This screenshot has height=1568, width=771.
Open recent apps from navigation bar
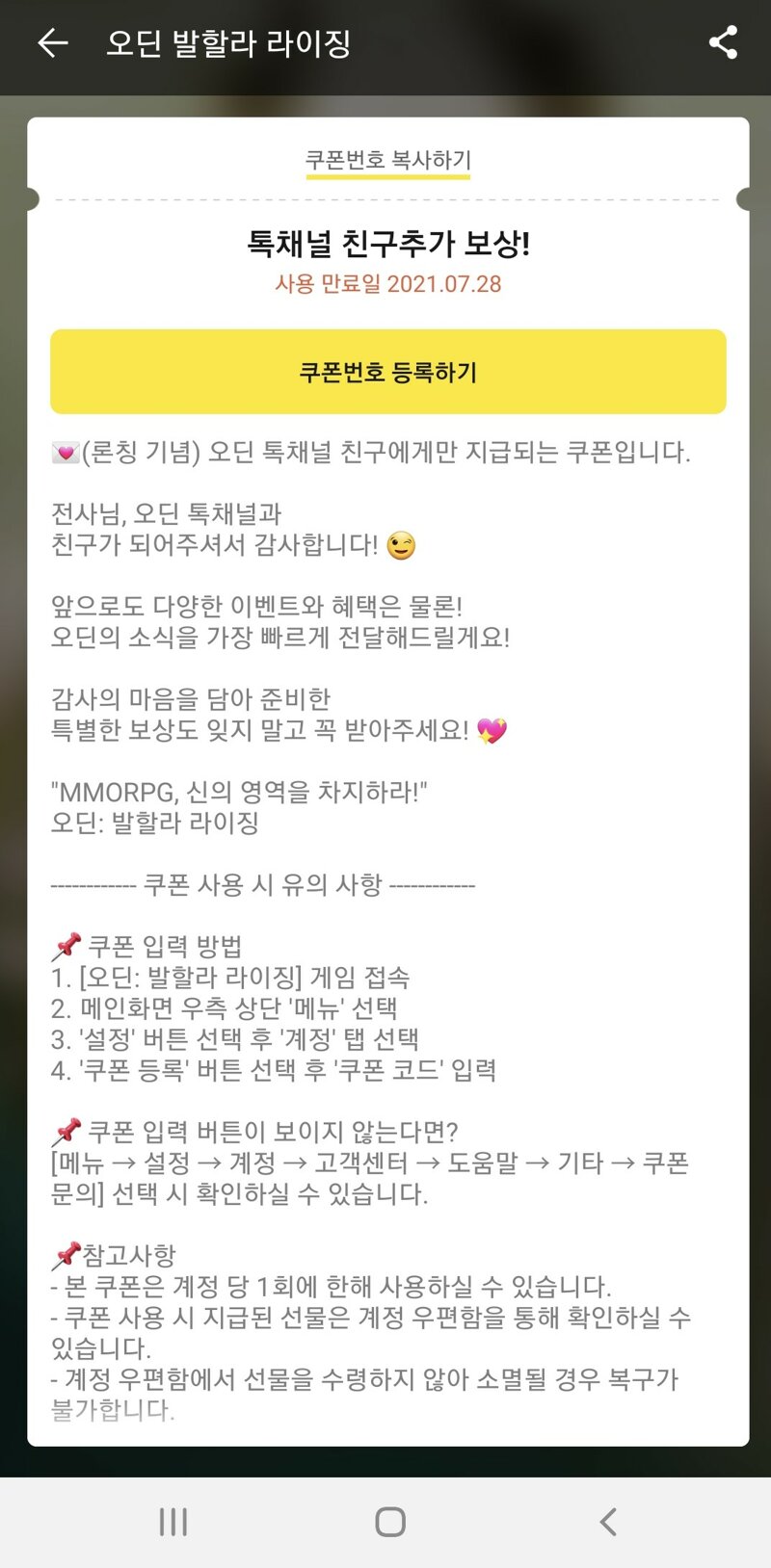[173, 1522]
